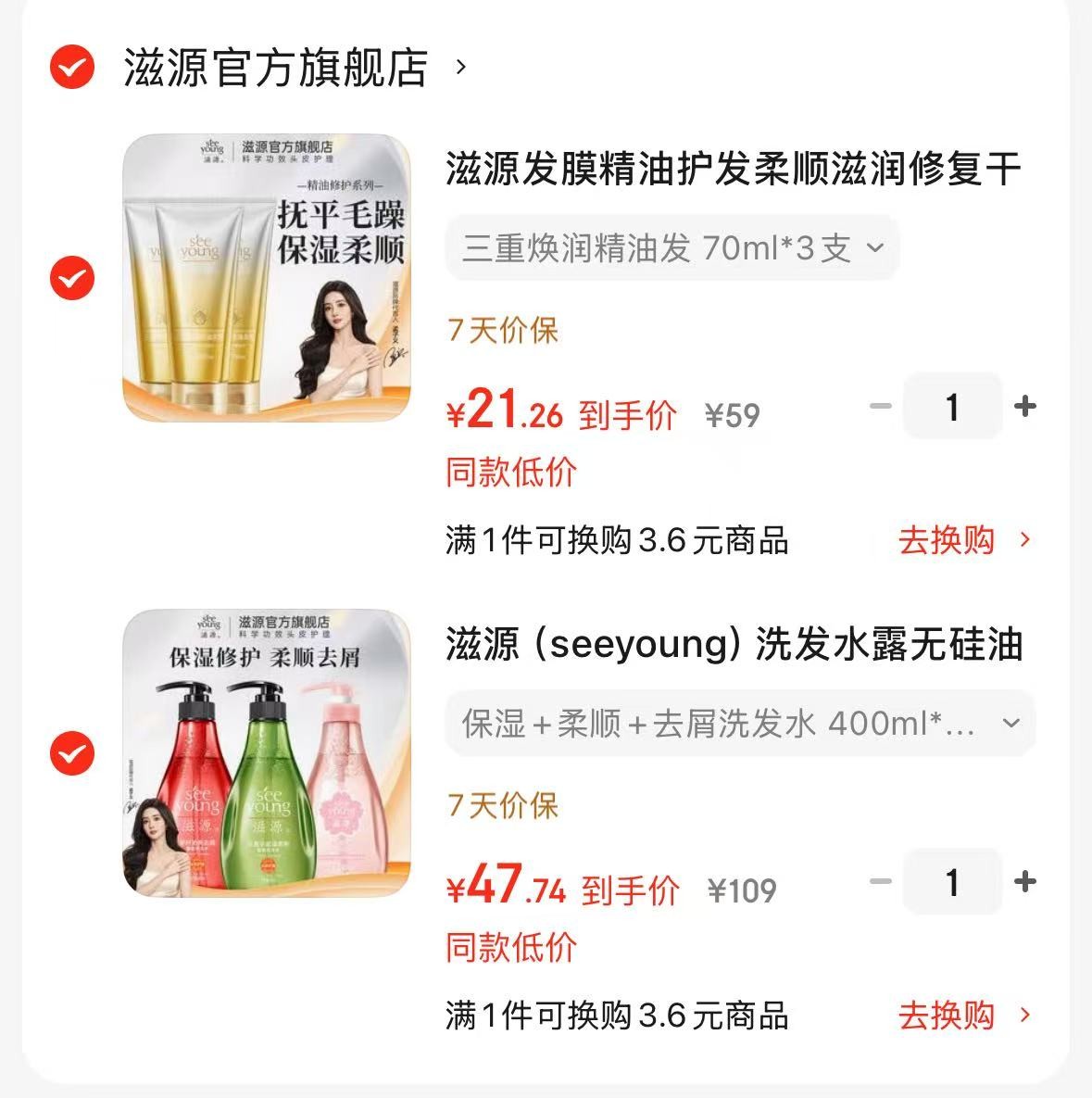The image size is (1092, 1098).
Task: Open the 滋源官方旗舰店 store page
Action: [x=276, y=68]
